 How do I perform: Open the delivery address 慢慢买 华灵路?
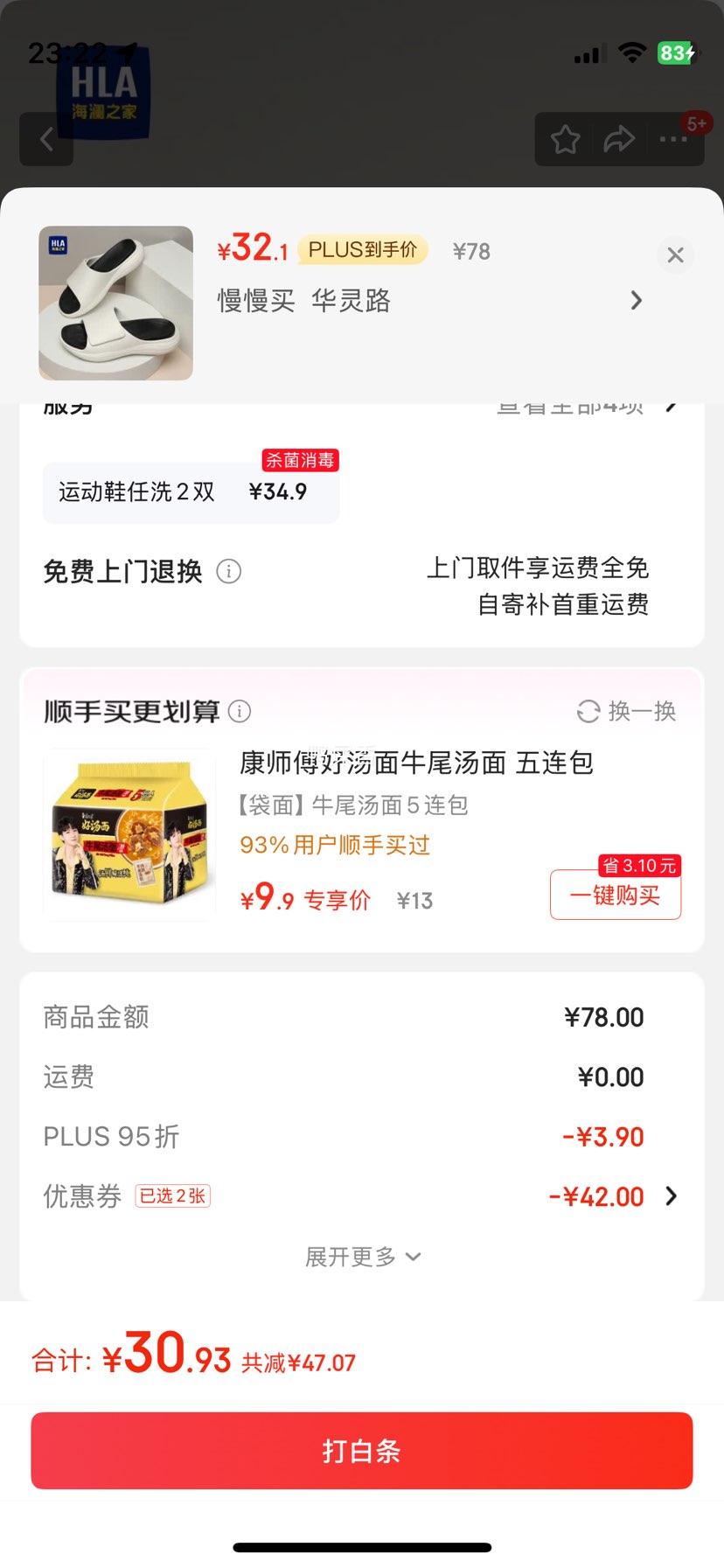click(x=428, y=301)
